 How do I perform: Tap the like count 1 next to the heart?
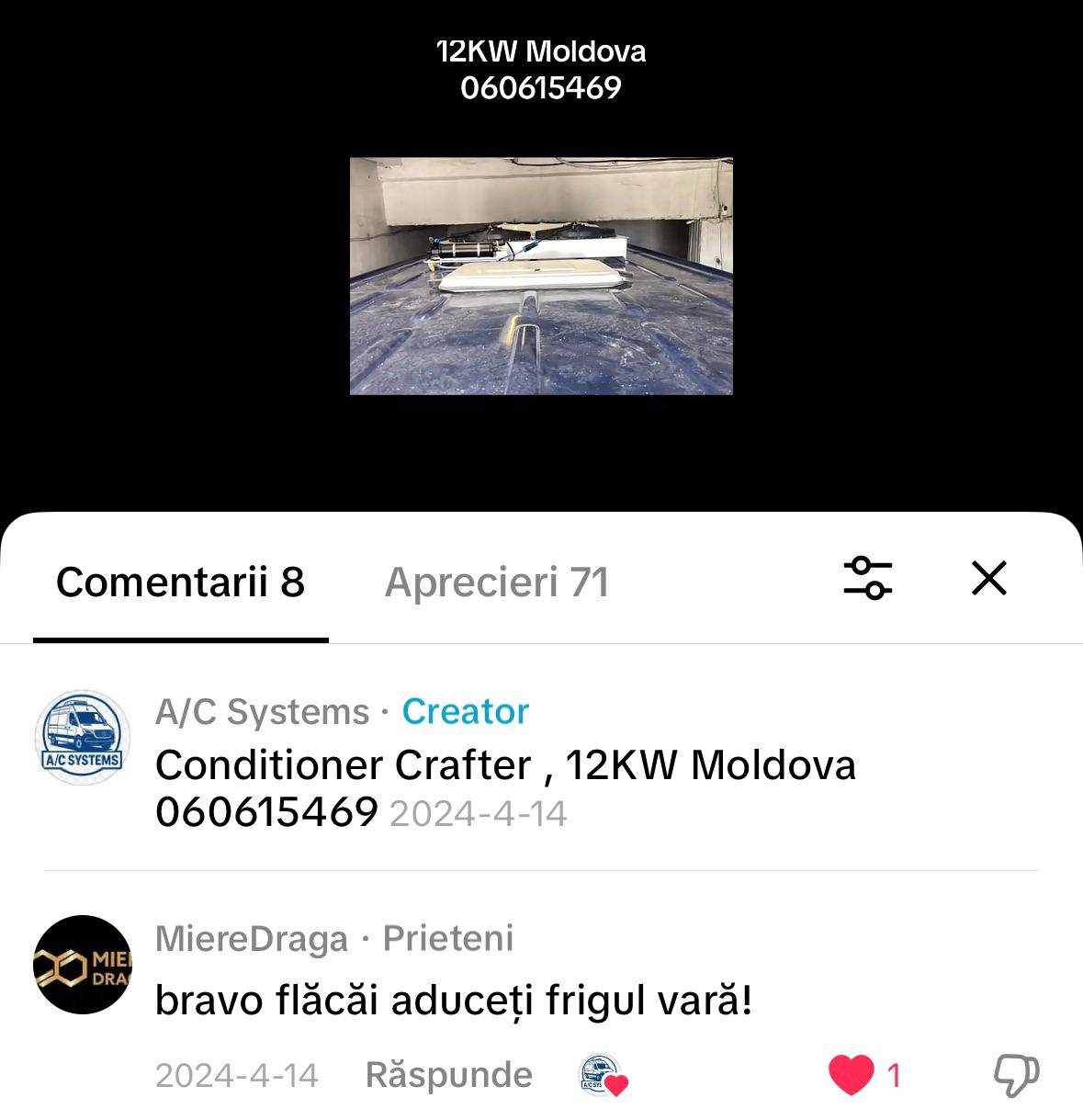895,1074
